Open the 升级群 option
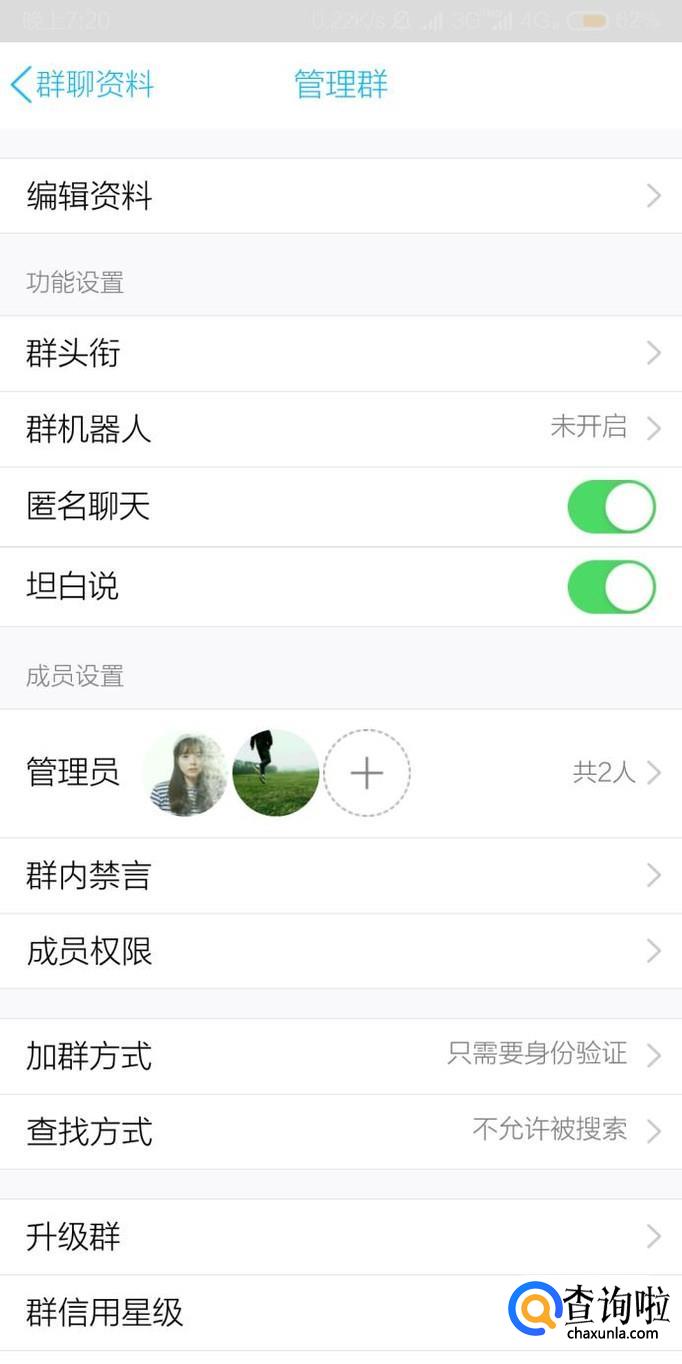 coord(340,1237)
